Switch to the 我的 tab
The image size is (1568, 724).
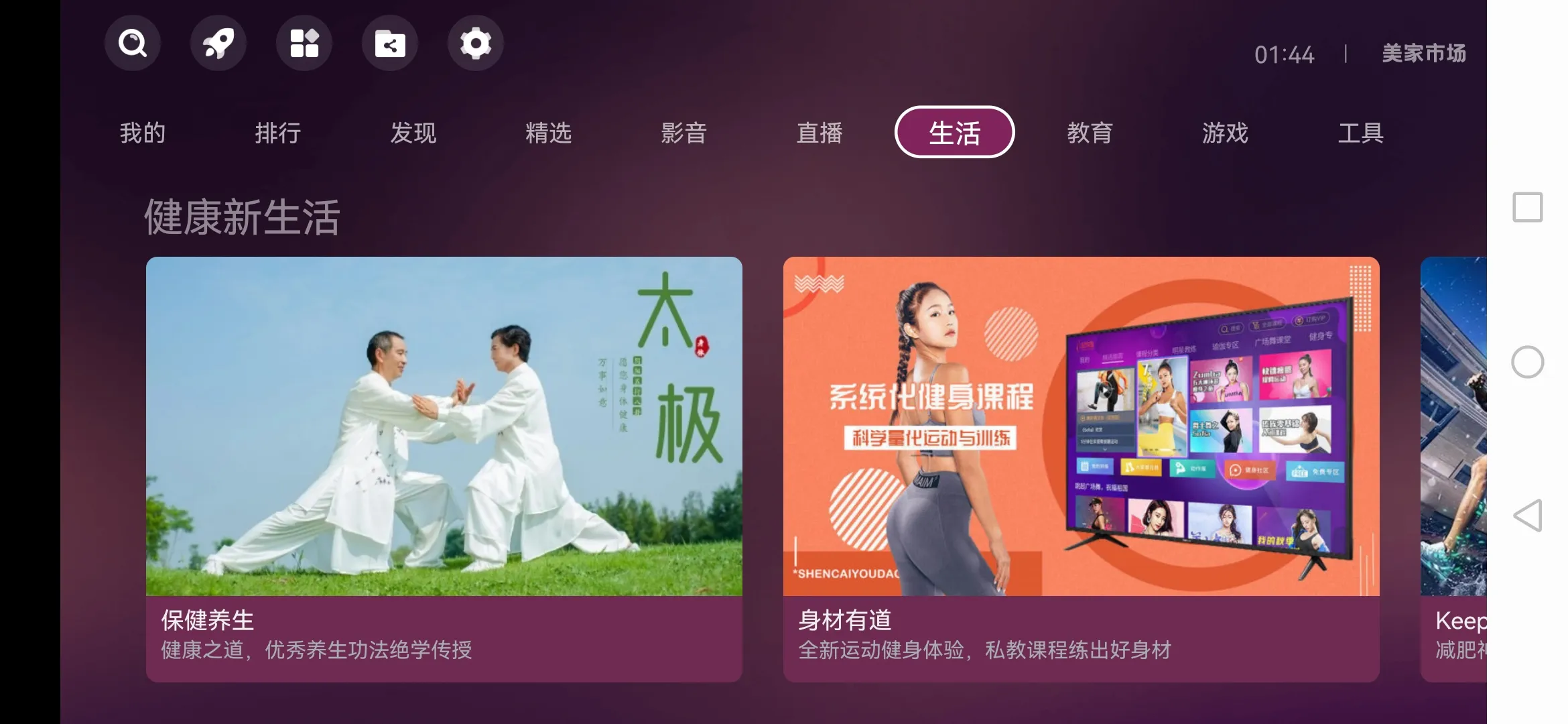(143, 133)
